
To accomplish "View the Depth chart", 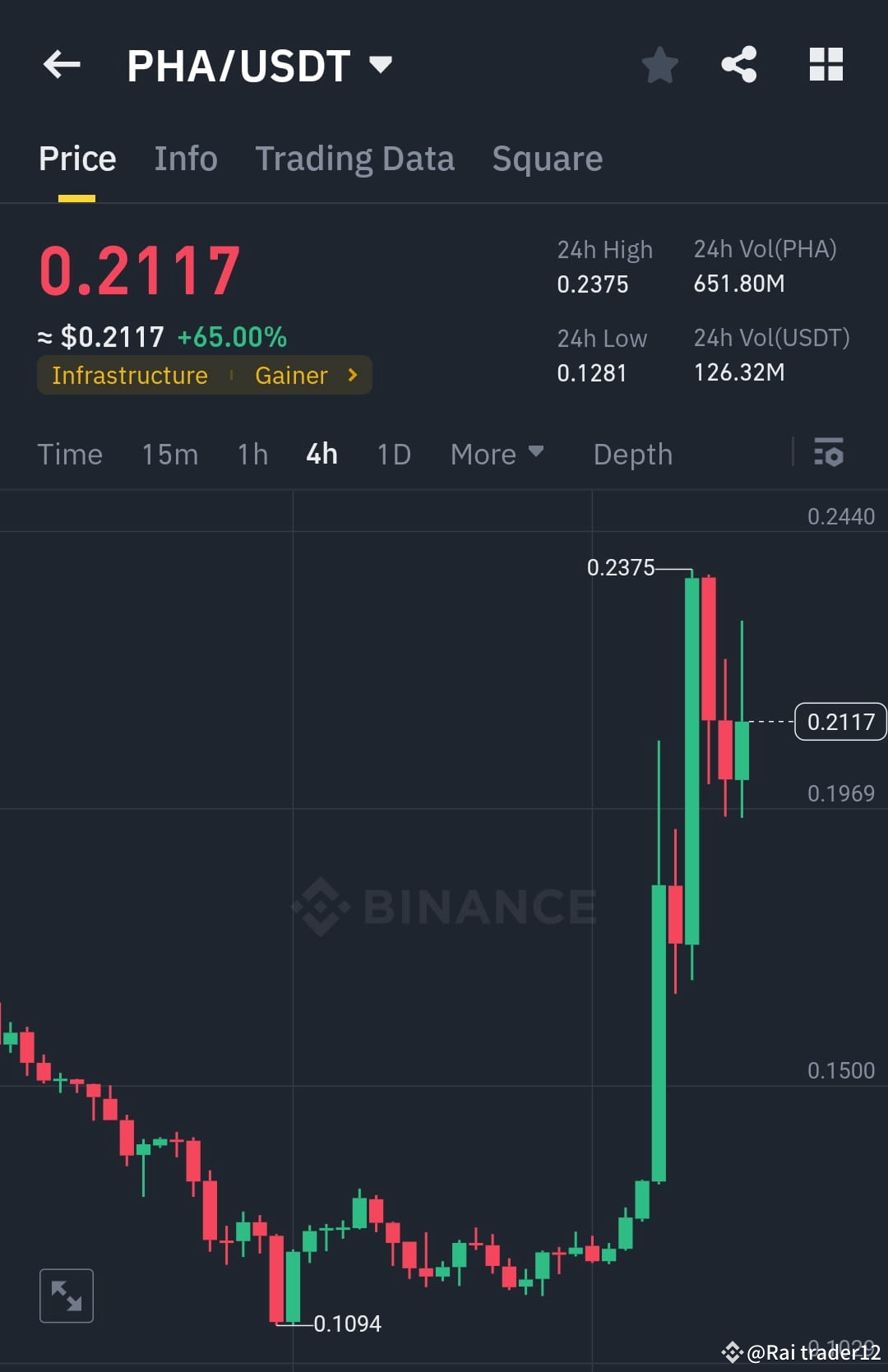I will coord(632,453).
